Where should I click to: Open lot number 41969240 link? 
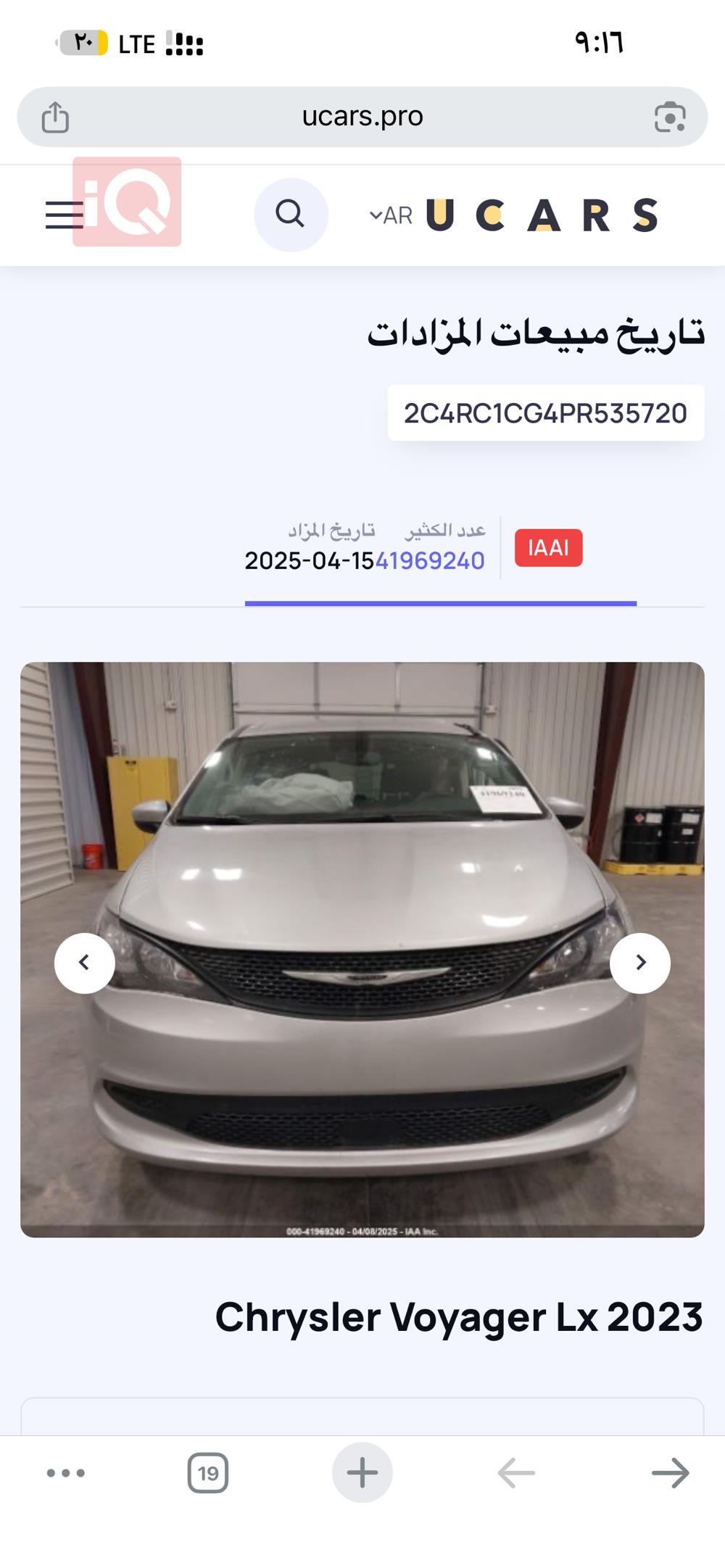pyautogui.click(x=430, y=560)
